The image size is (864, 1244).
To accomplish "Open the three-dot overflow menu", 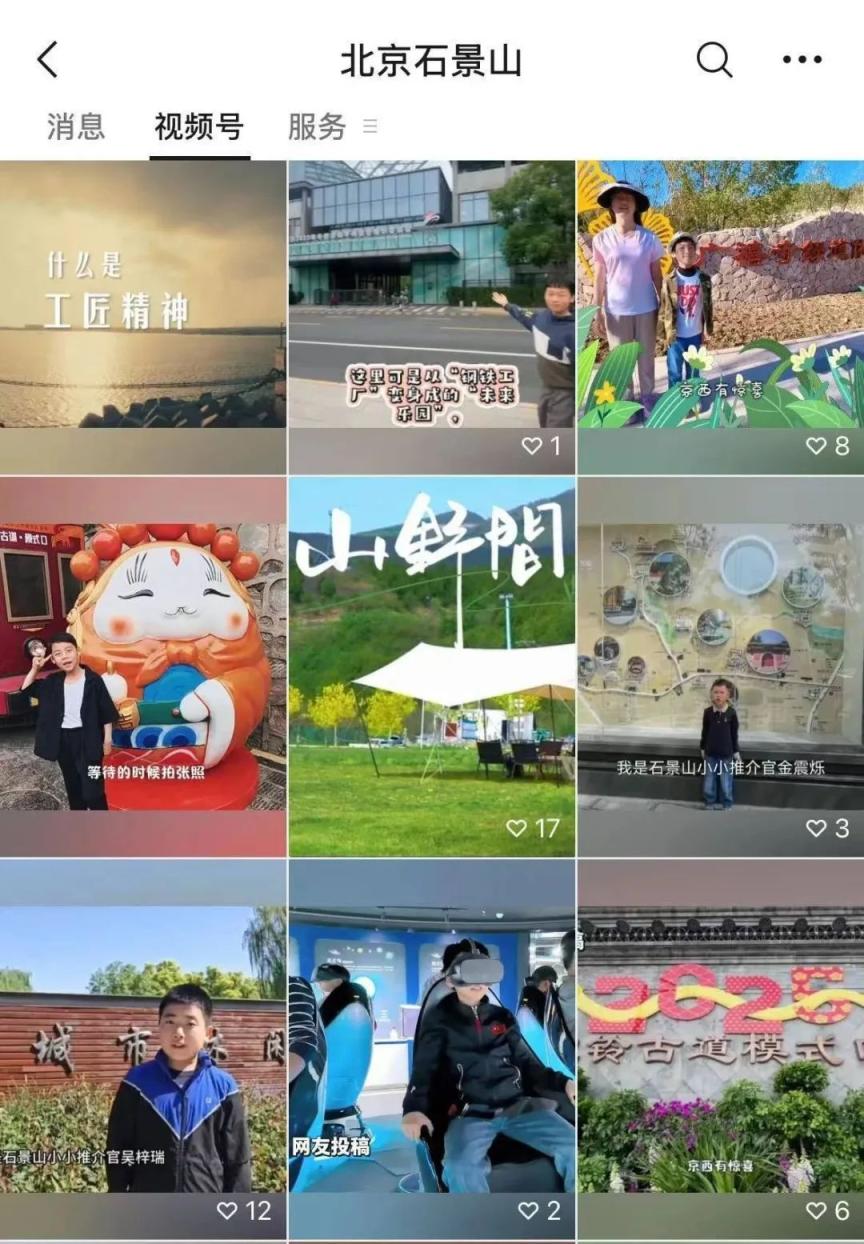I will (802, 60).
